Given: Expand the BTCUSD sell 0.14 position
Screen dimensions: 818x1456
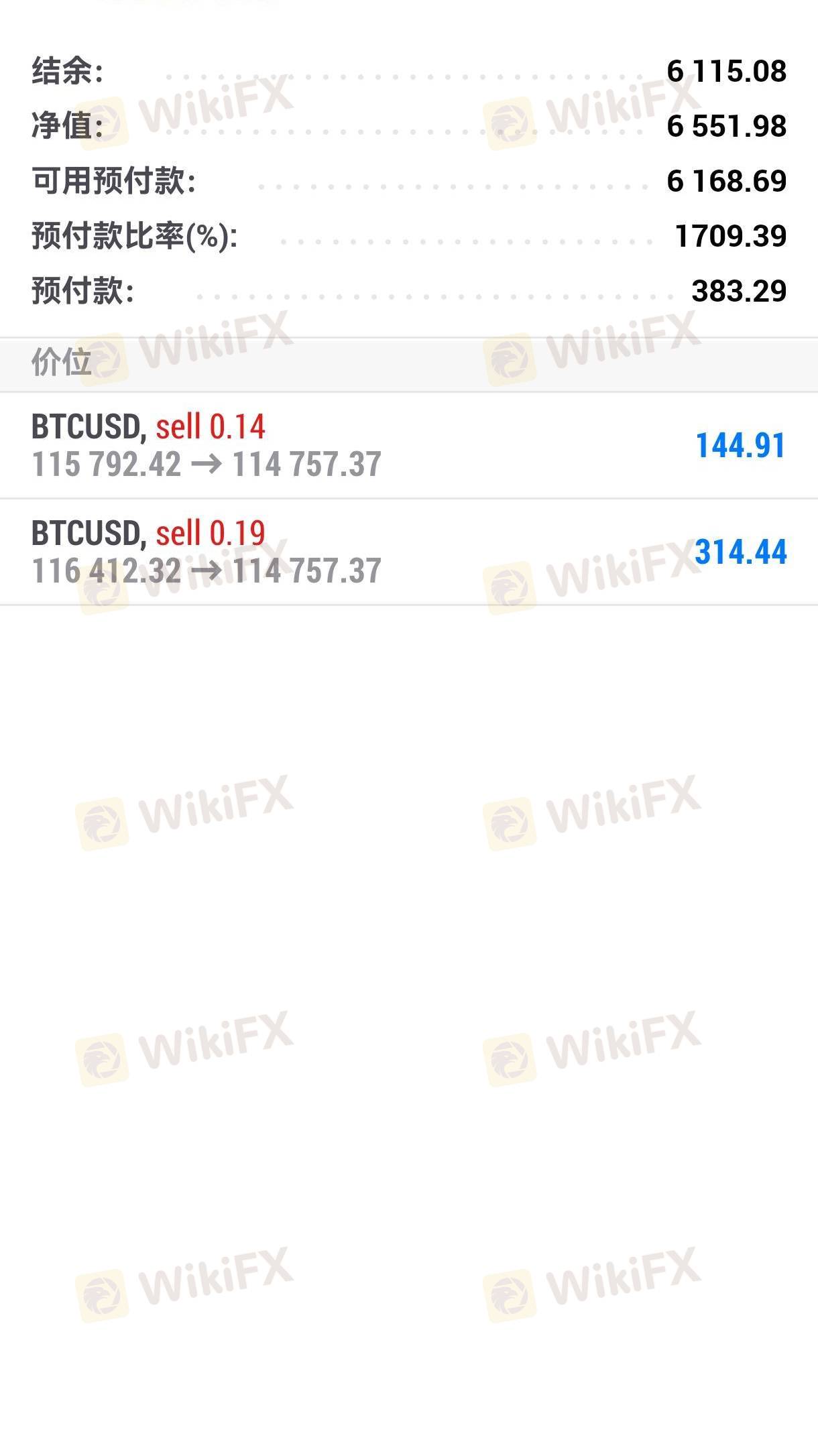Looking at the screenshot, I should pos(408,446).
